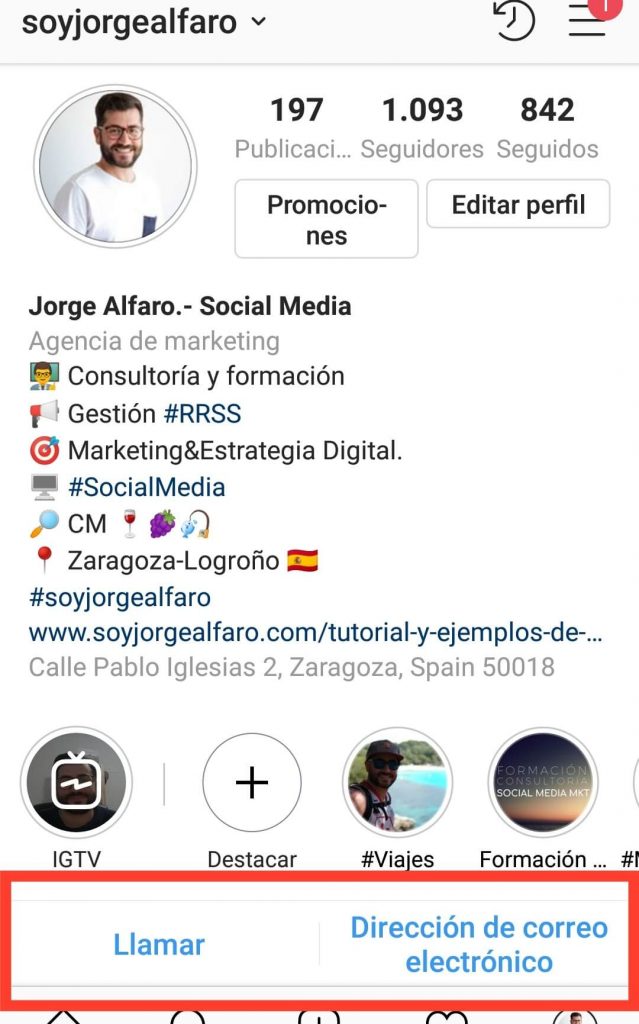This screenshot has width=639, height=1024.
Task: Open the IGTV highlight
Action: (x=76, y=783)
